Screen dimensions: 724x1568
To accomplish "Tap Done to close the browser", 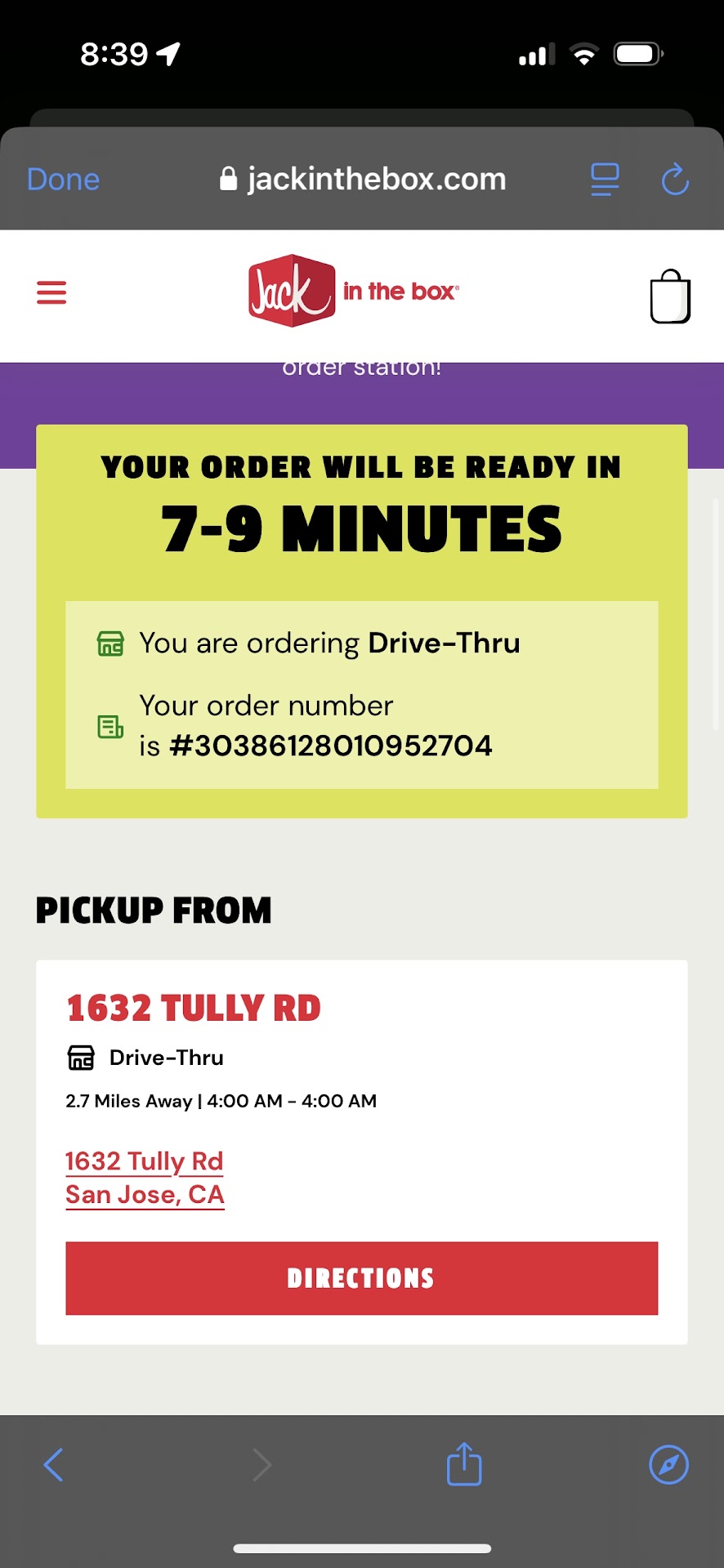I will (63, 180).
